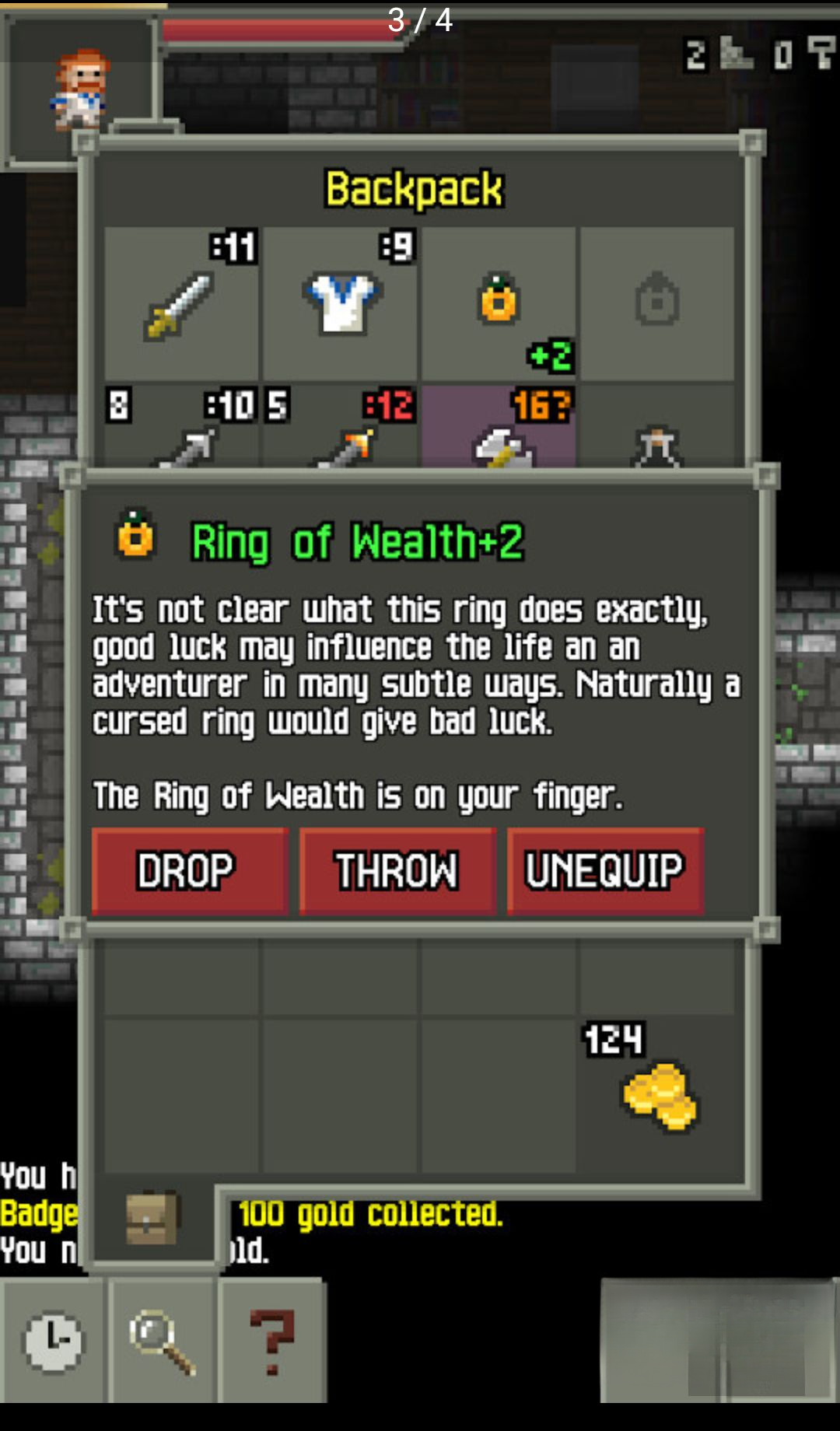
Task: Drop the Ring of Wealth
Action: (190, 870)
